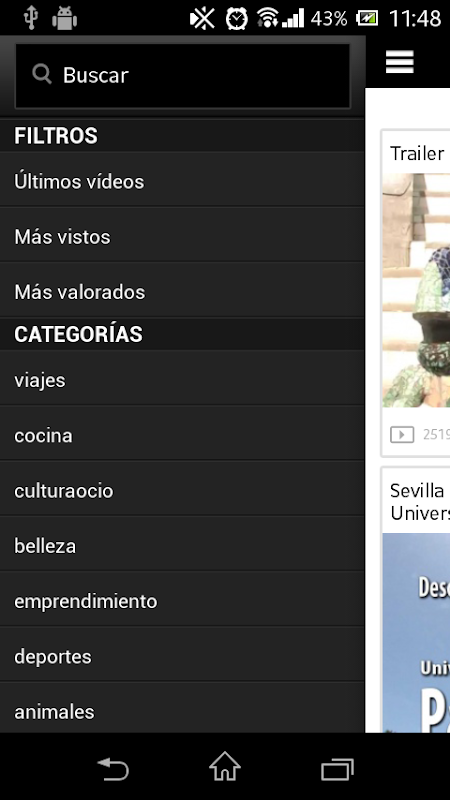
Task: Select the culturaocio category
Action: coord(182,490)
